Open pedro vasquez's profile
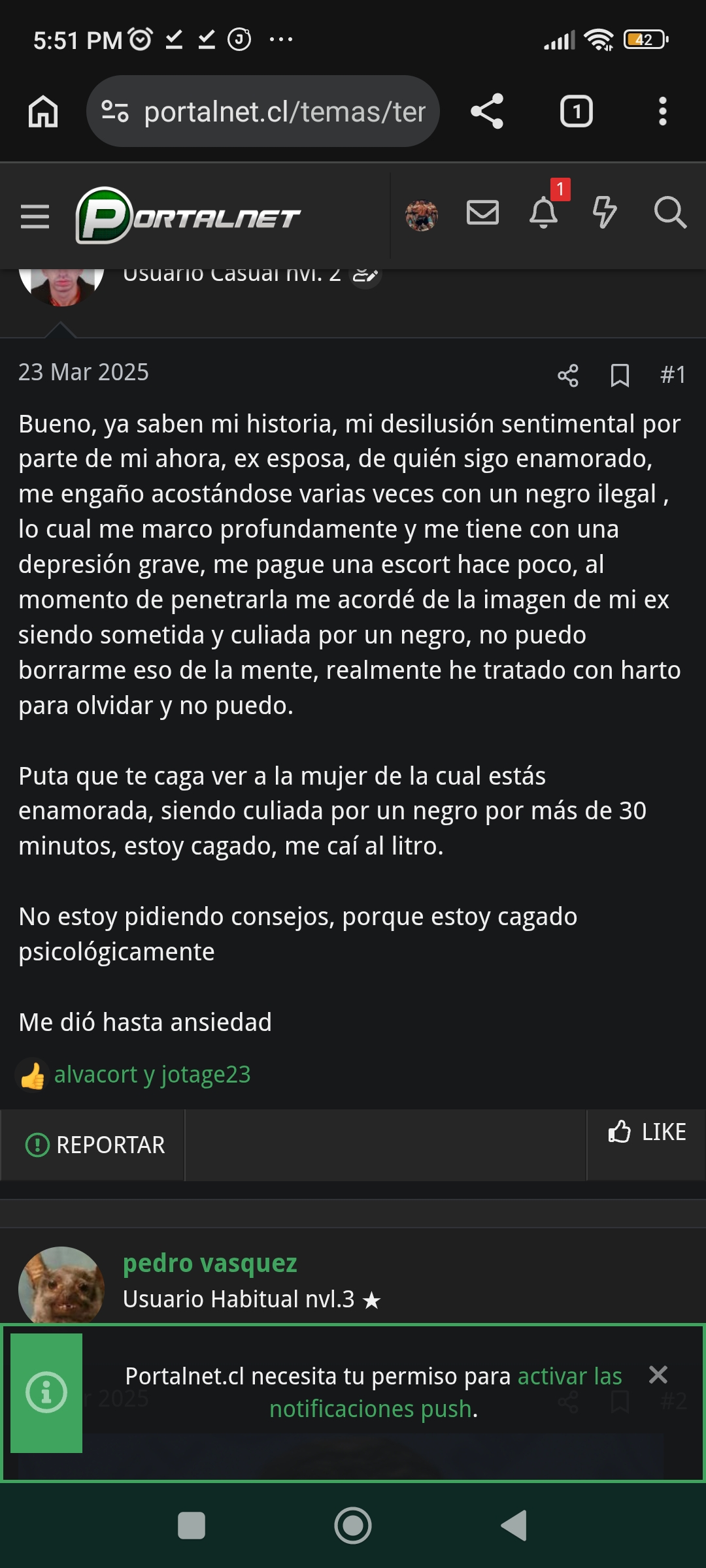This screenshot has height=1568, width=706. click(210, 1263)
